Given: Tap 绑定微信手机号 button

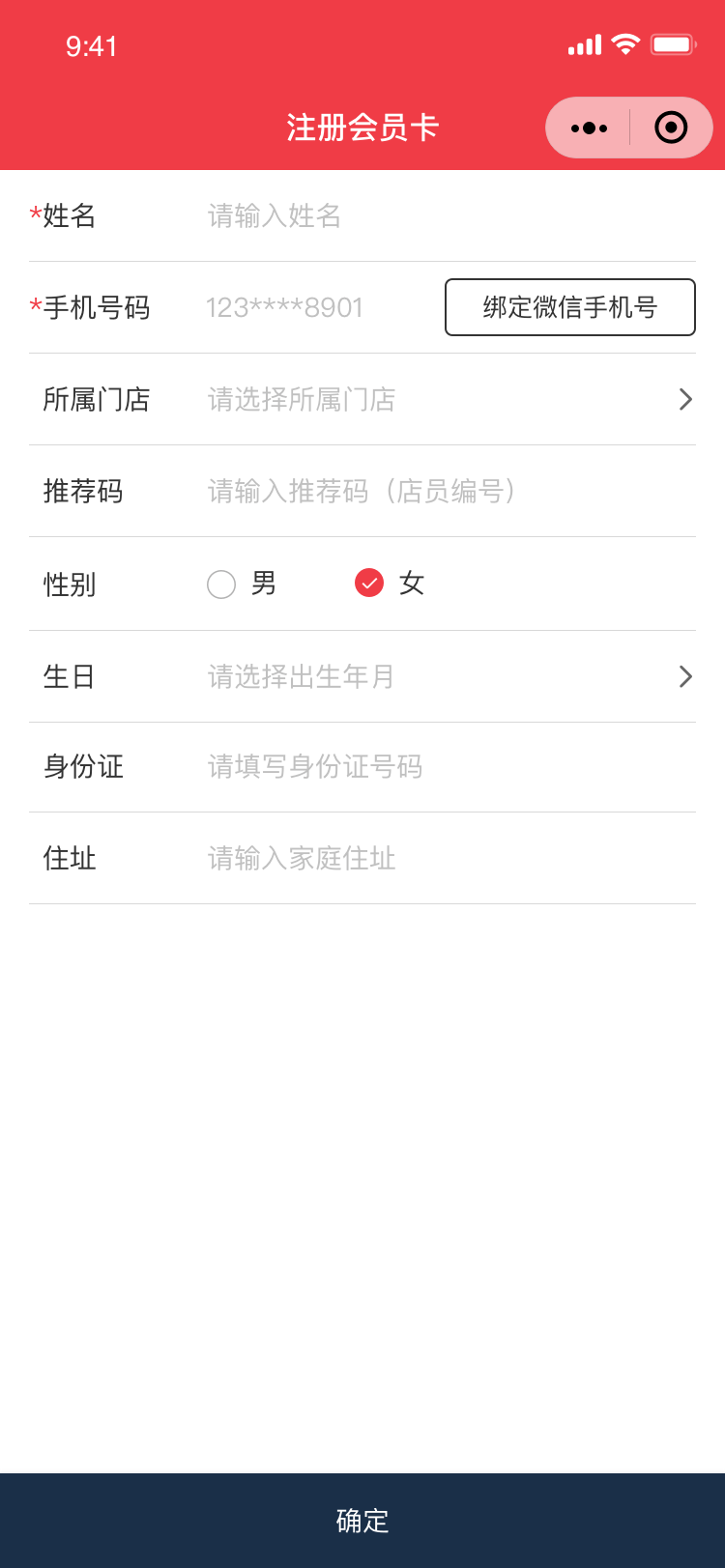Looking at the screenshot, I should (569, 307).
